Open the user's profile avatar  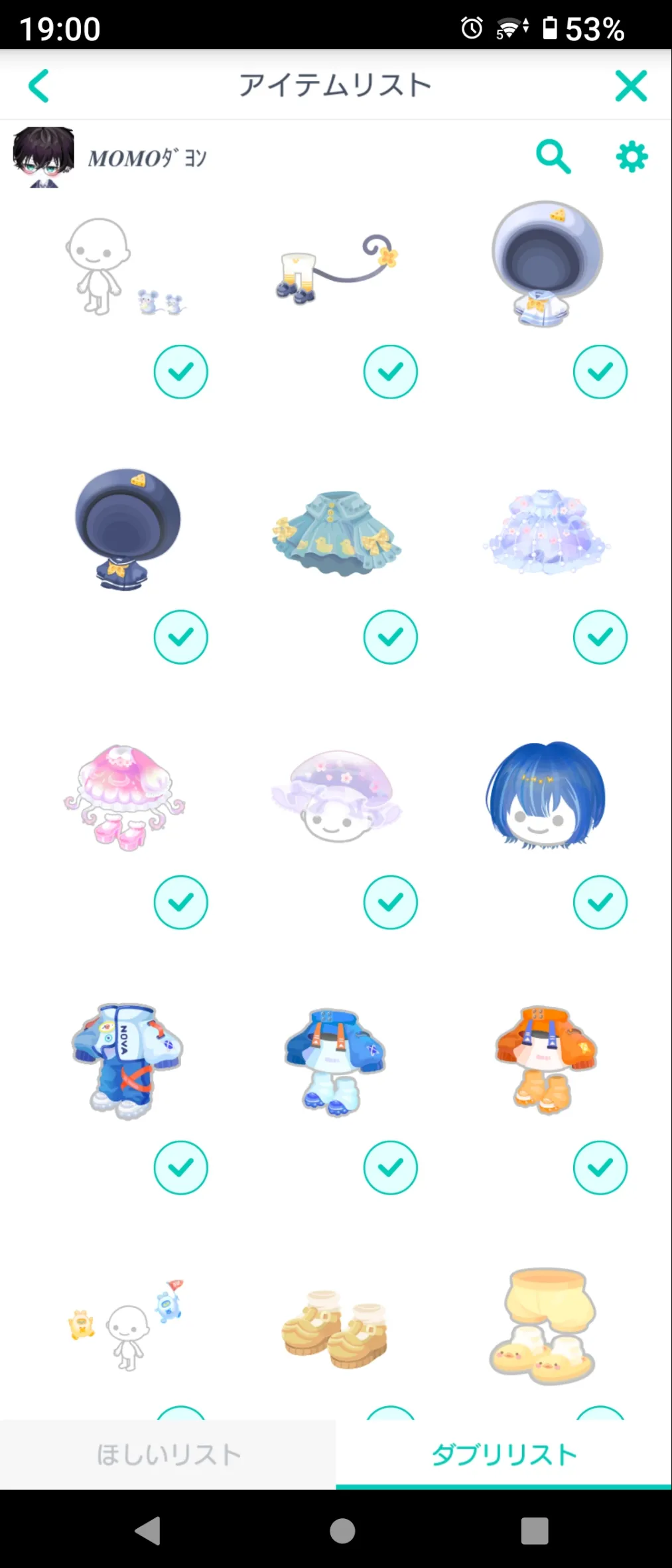43,157
